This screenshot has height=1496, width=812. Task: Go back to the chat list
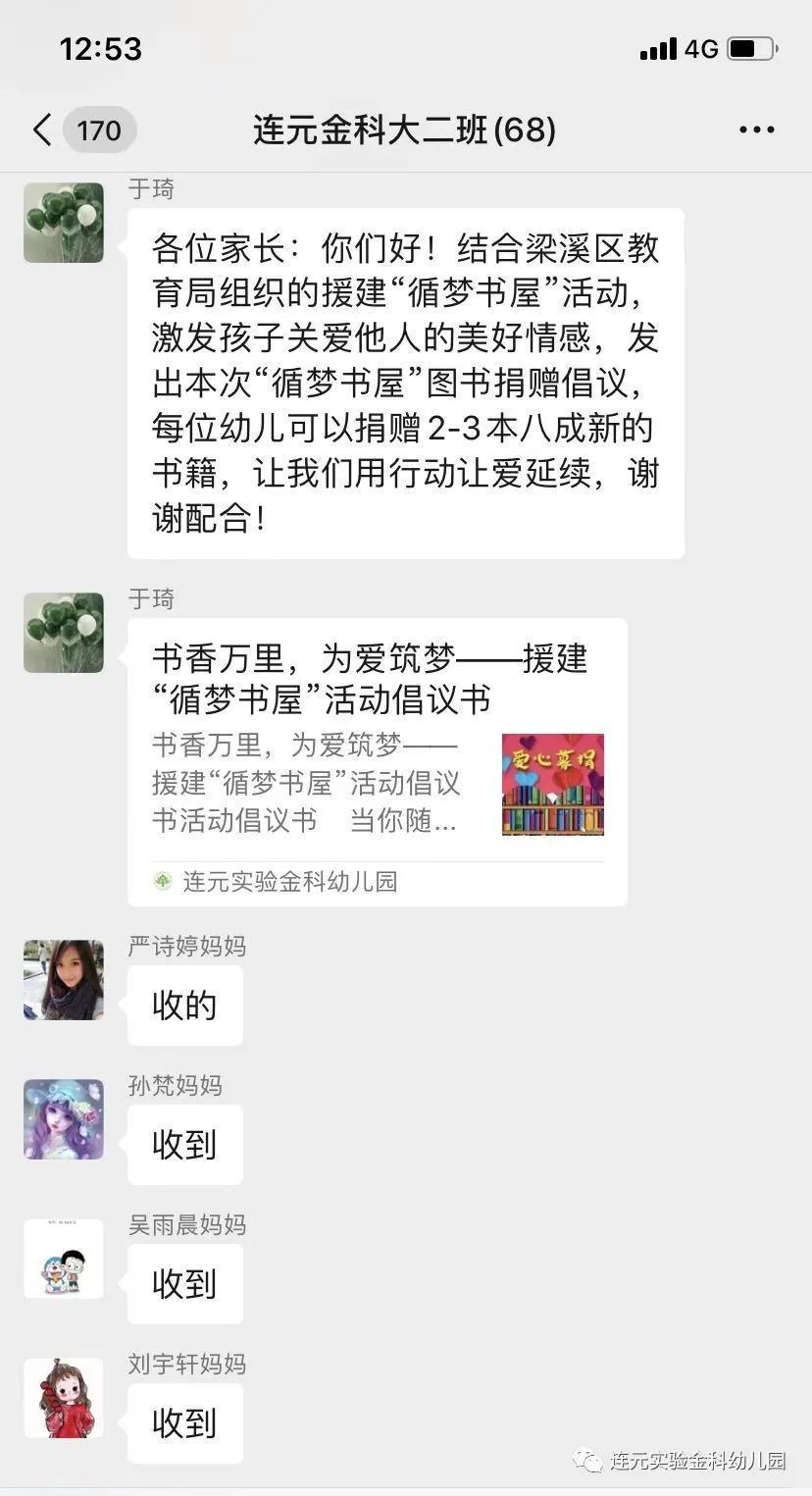(43, 129)
